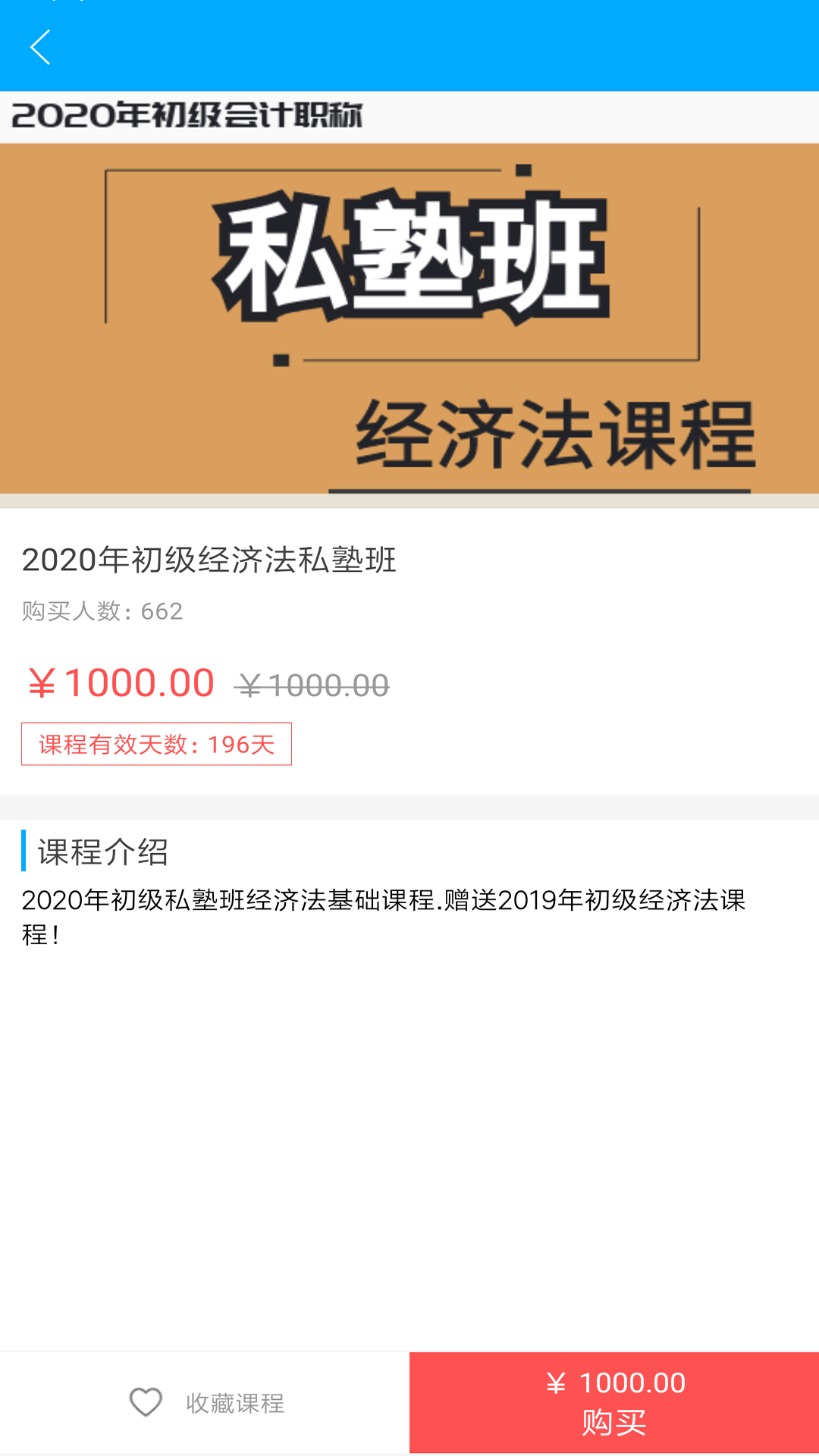Tap the discounted price ¥1000.00 in red

(121, 683)
